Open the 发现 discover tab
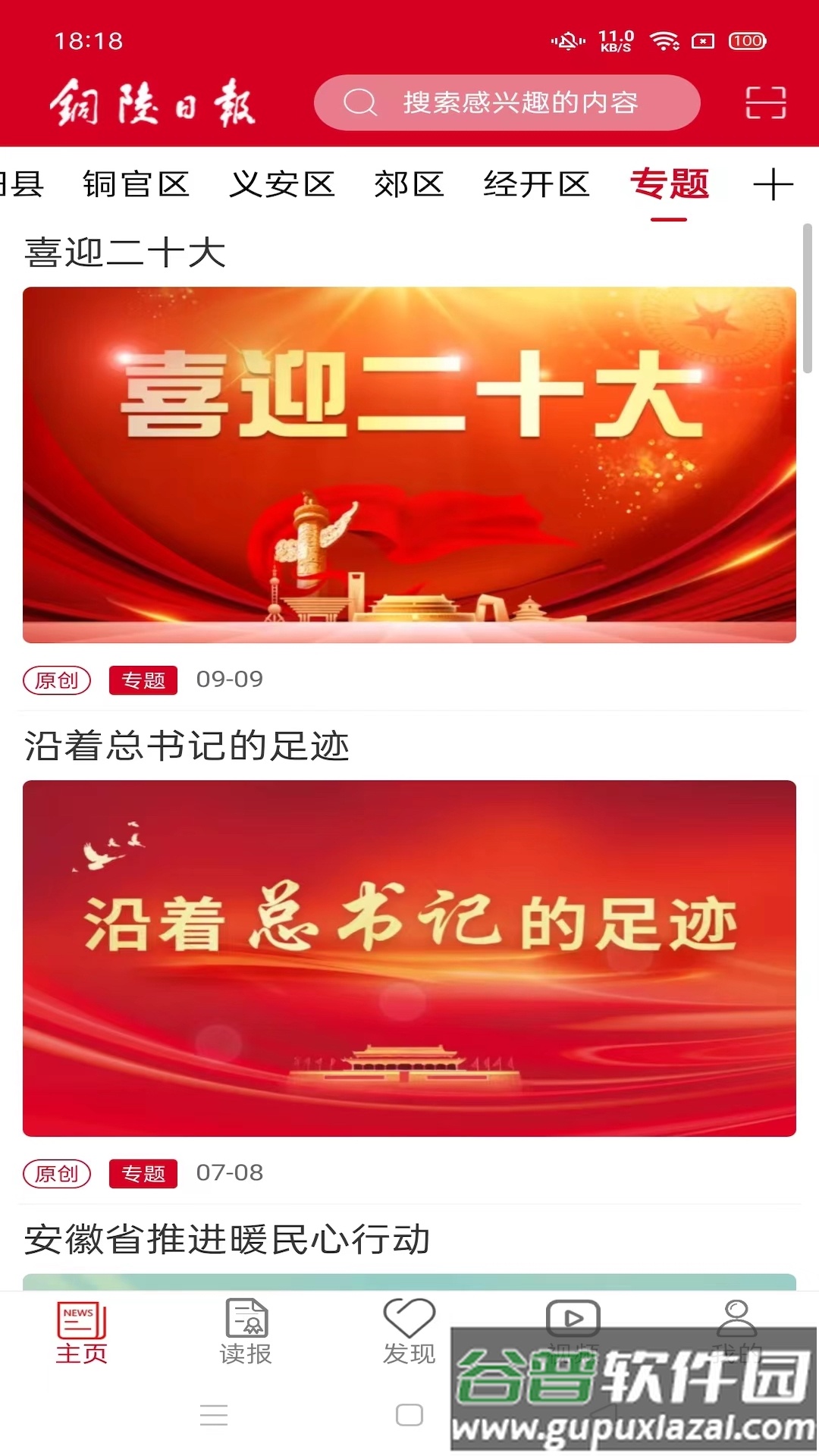 pyautogui.click(x=409, y=1332)
